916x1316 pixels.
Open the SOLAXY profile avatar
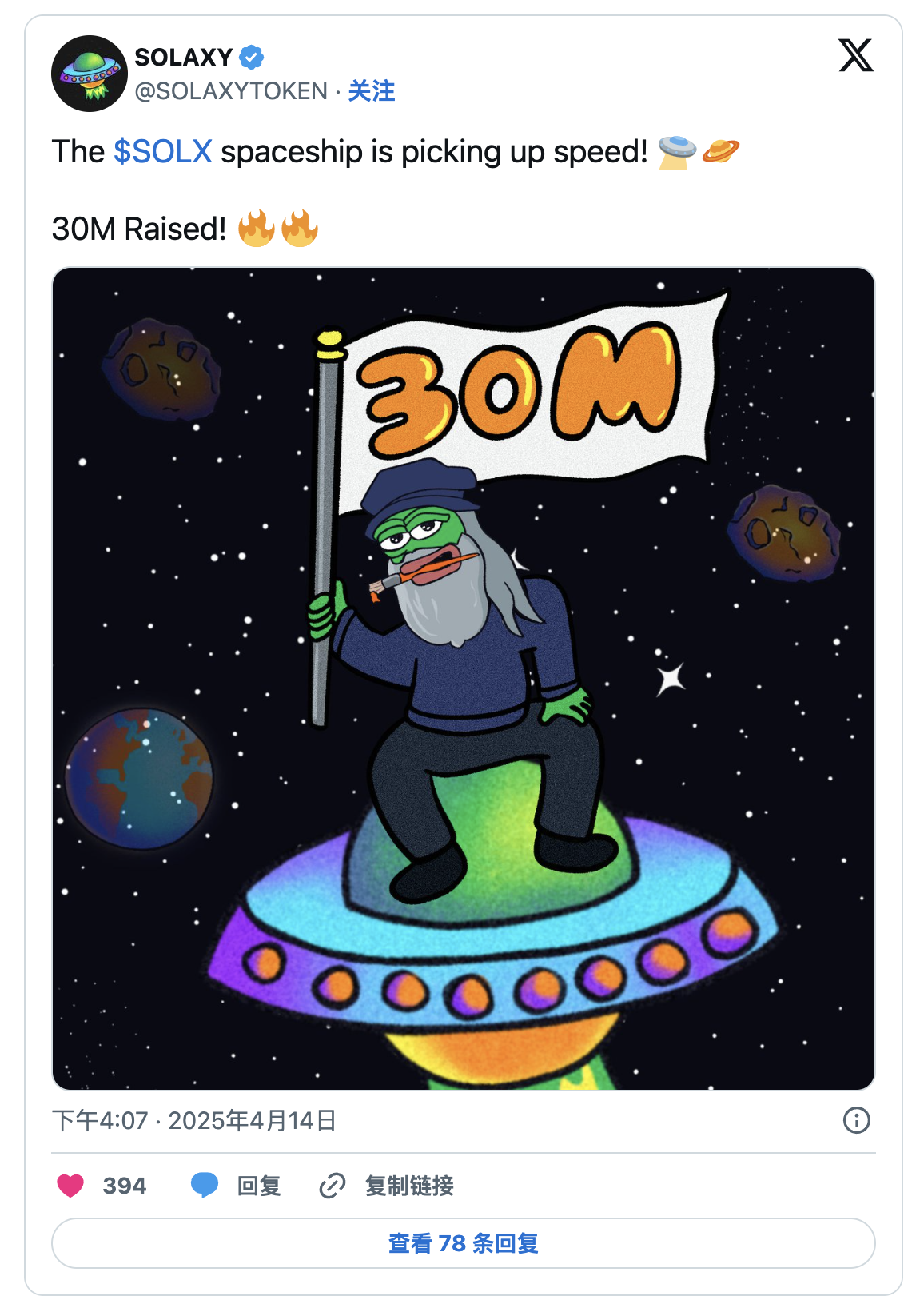pos(90,74)
